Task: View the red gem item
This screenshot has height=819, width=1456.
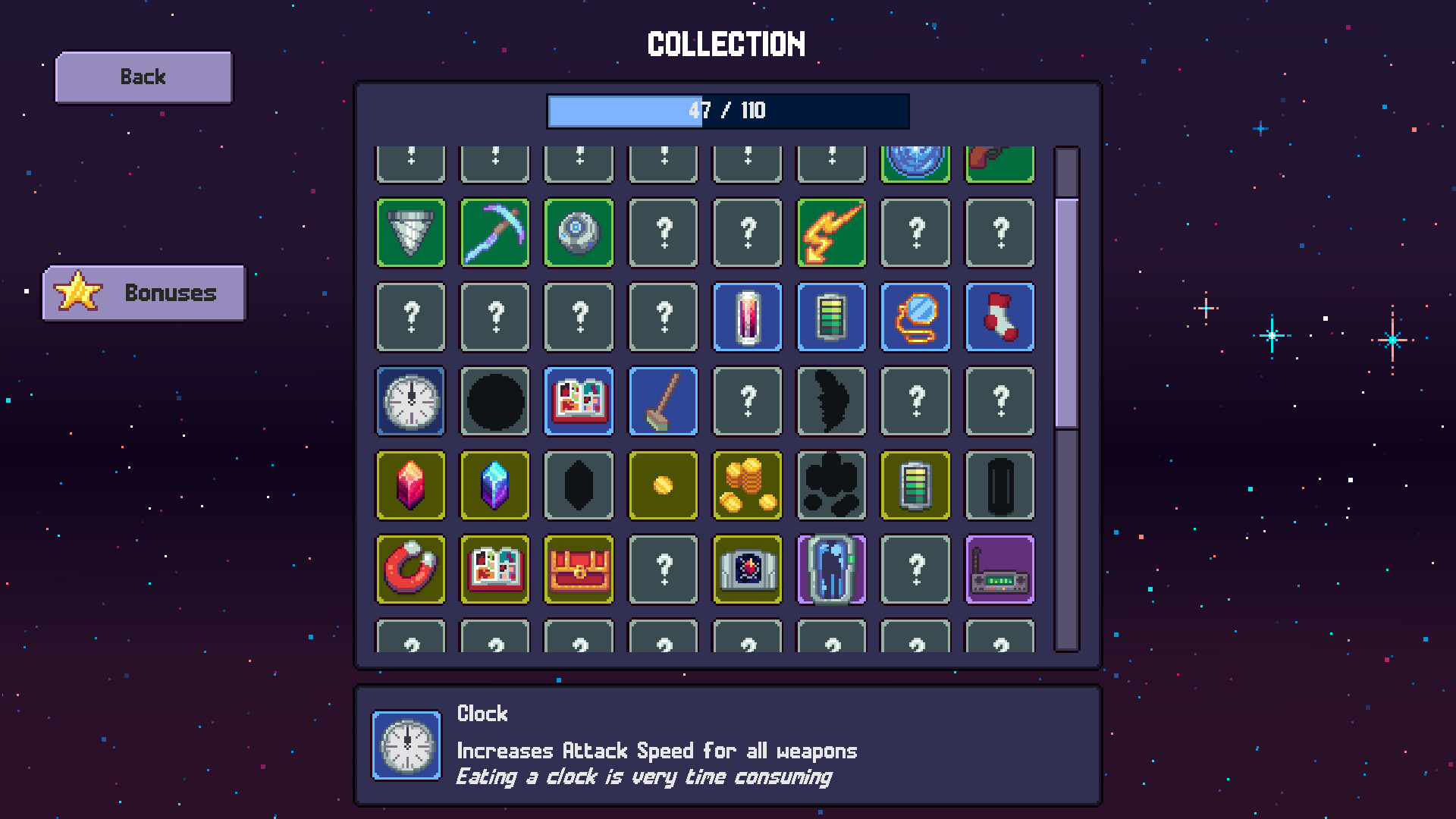Action: tap(411, 485)
